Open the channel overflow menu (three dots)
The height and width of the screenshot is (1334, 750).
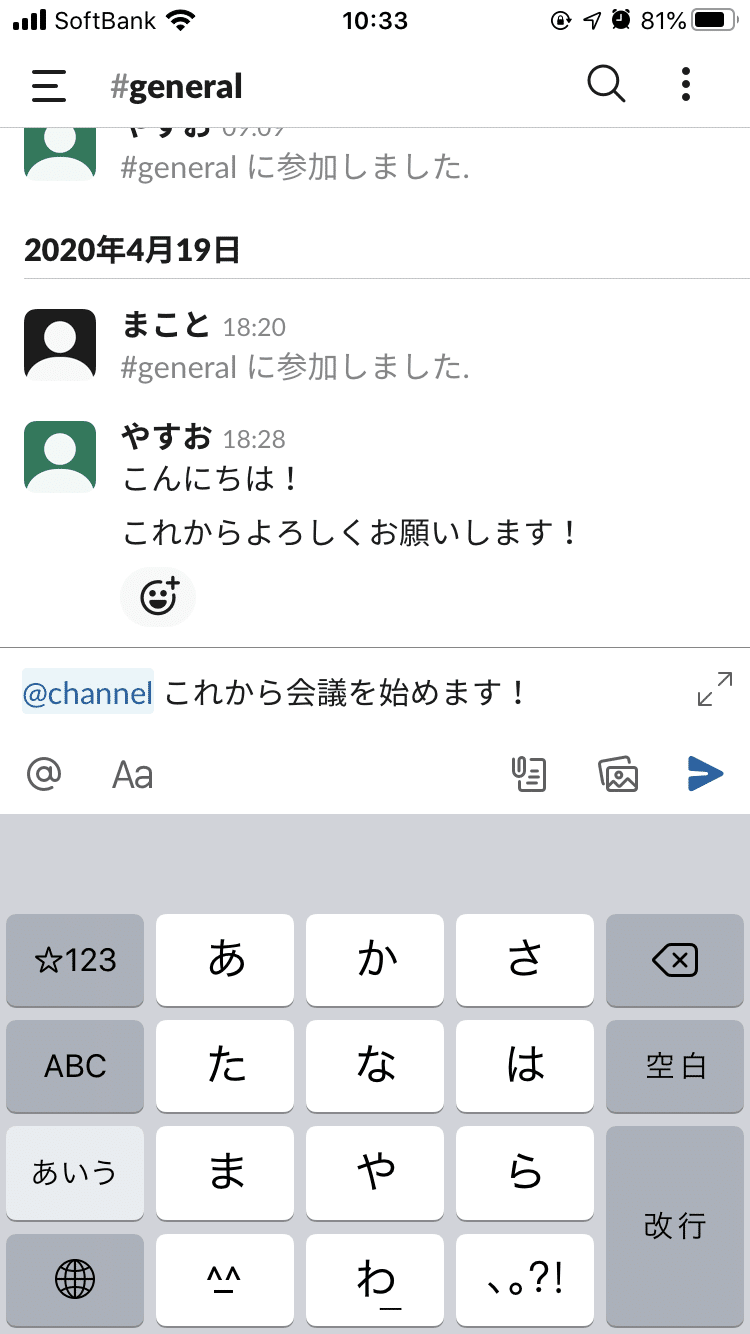coord(686,84)
